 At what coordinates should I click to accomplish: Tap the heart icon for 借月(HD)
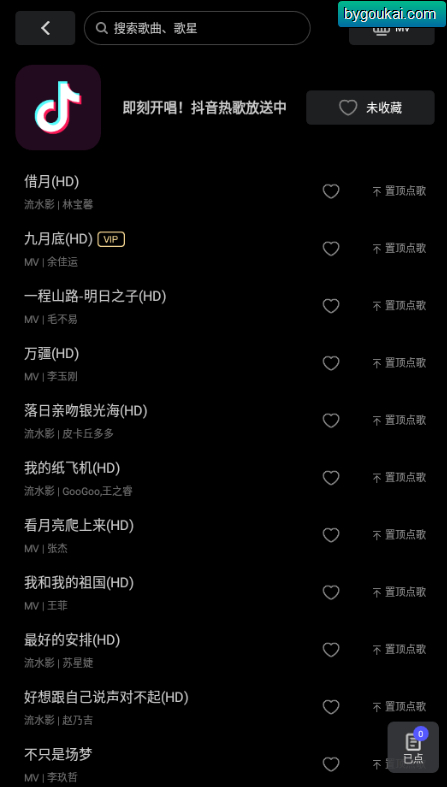pos(331,191)
